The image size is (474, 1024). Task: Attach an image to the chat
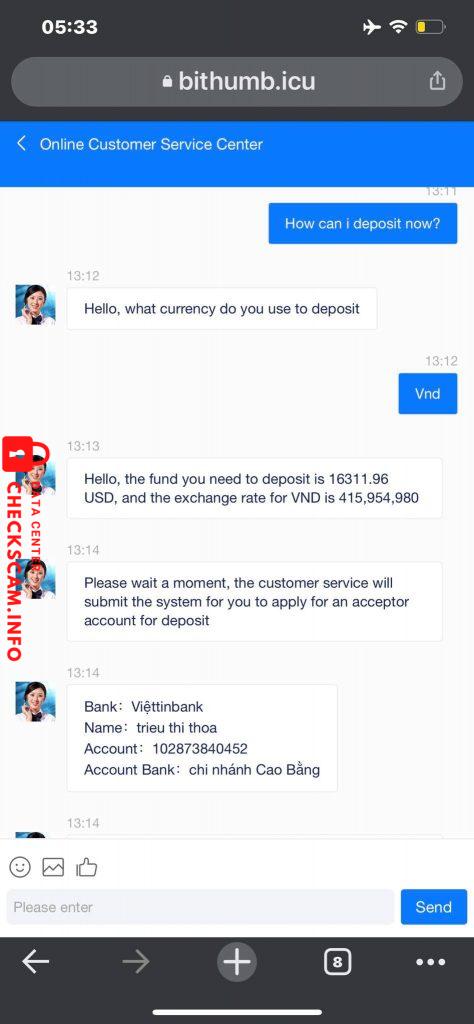click(53, 867)
